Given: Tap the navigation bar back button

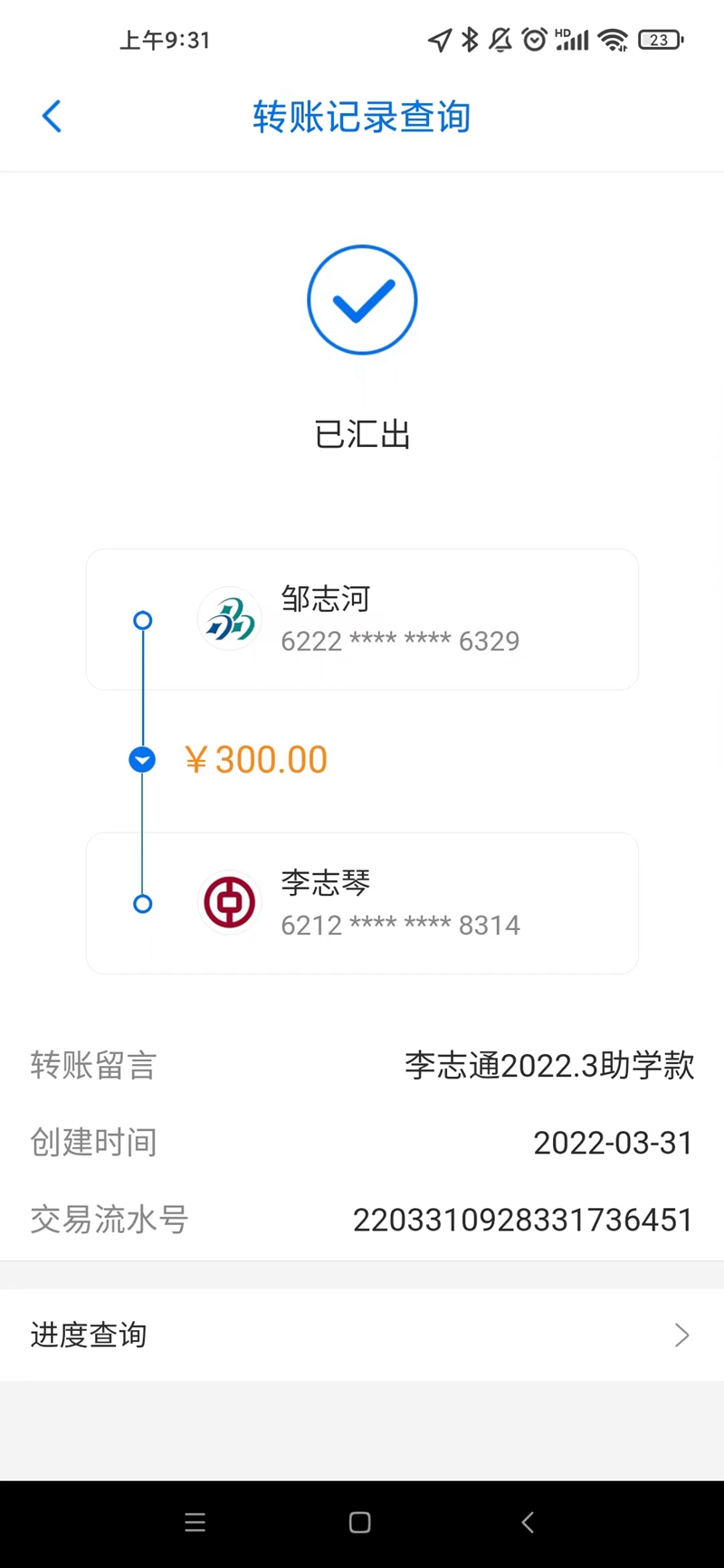Looking at the screenshot, I should tap(528, 1522).
